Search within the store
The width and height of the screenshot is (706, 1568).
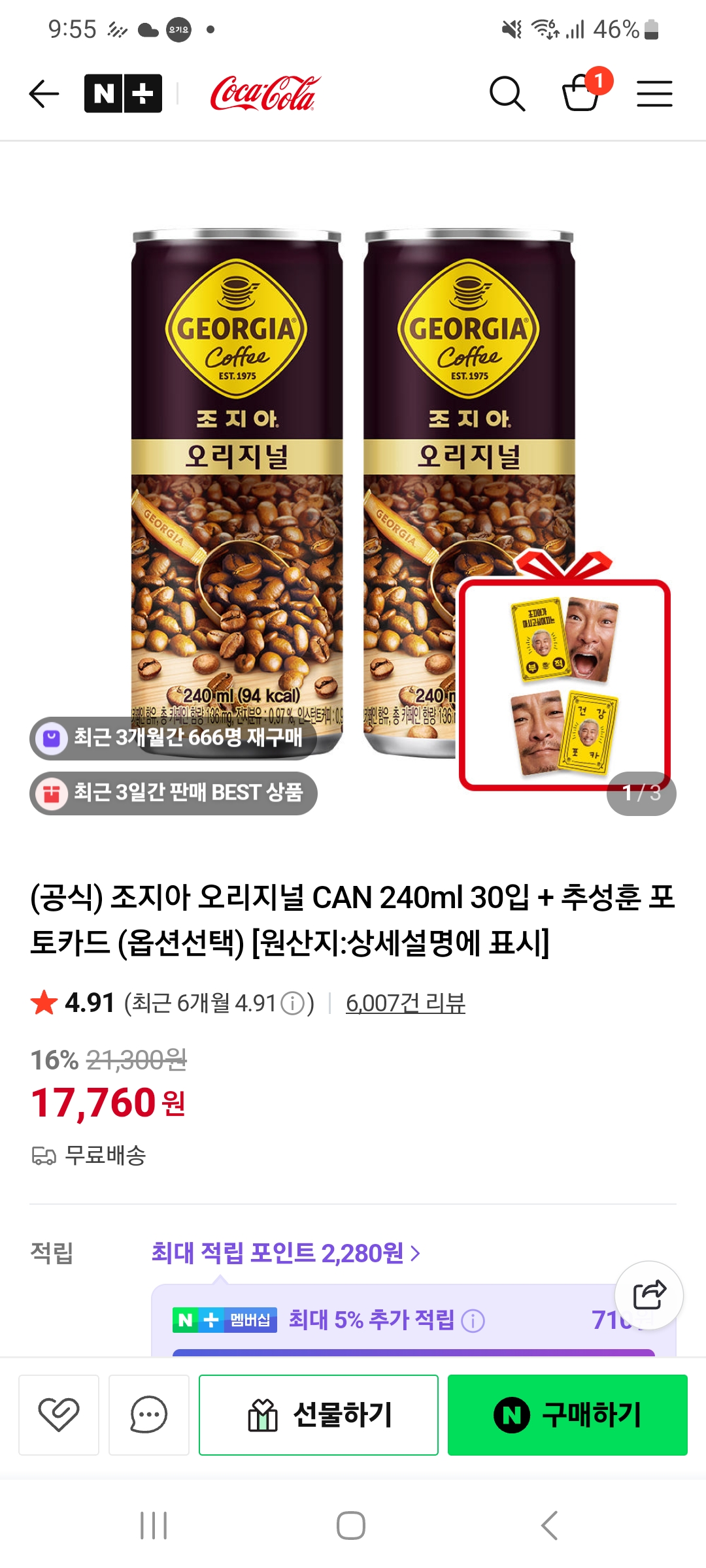[x=507, y=94]
